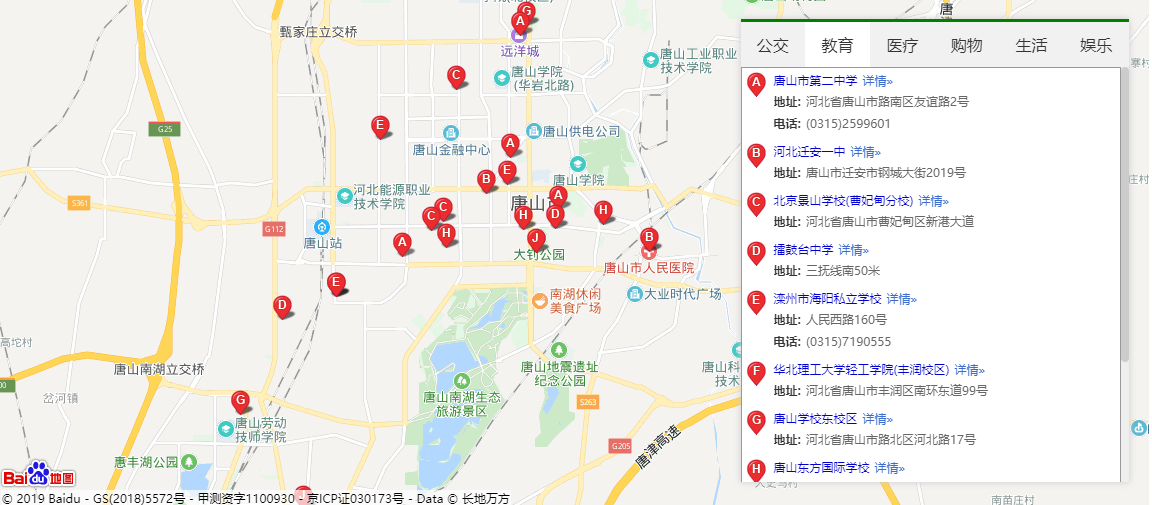Tap marker G near 唐山劳动技师学院

pyautogui.click(x=240, y=401)
